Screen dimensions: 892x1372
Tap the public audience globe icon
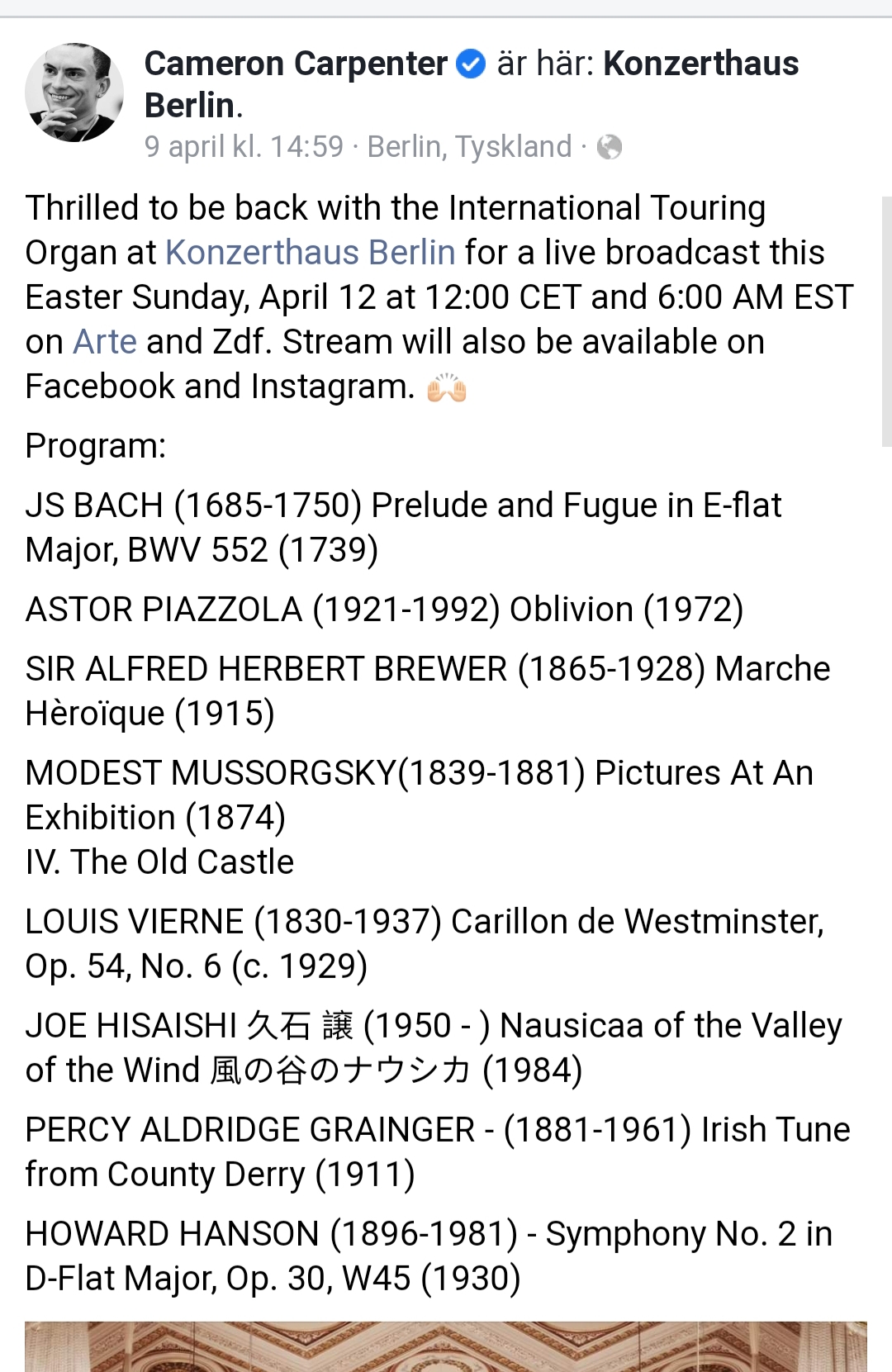(x=610, y=148)
